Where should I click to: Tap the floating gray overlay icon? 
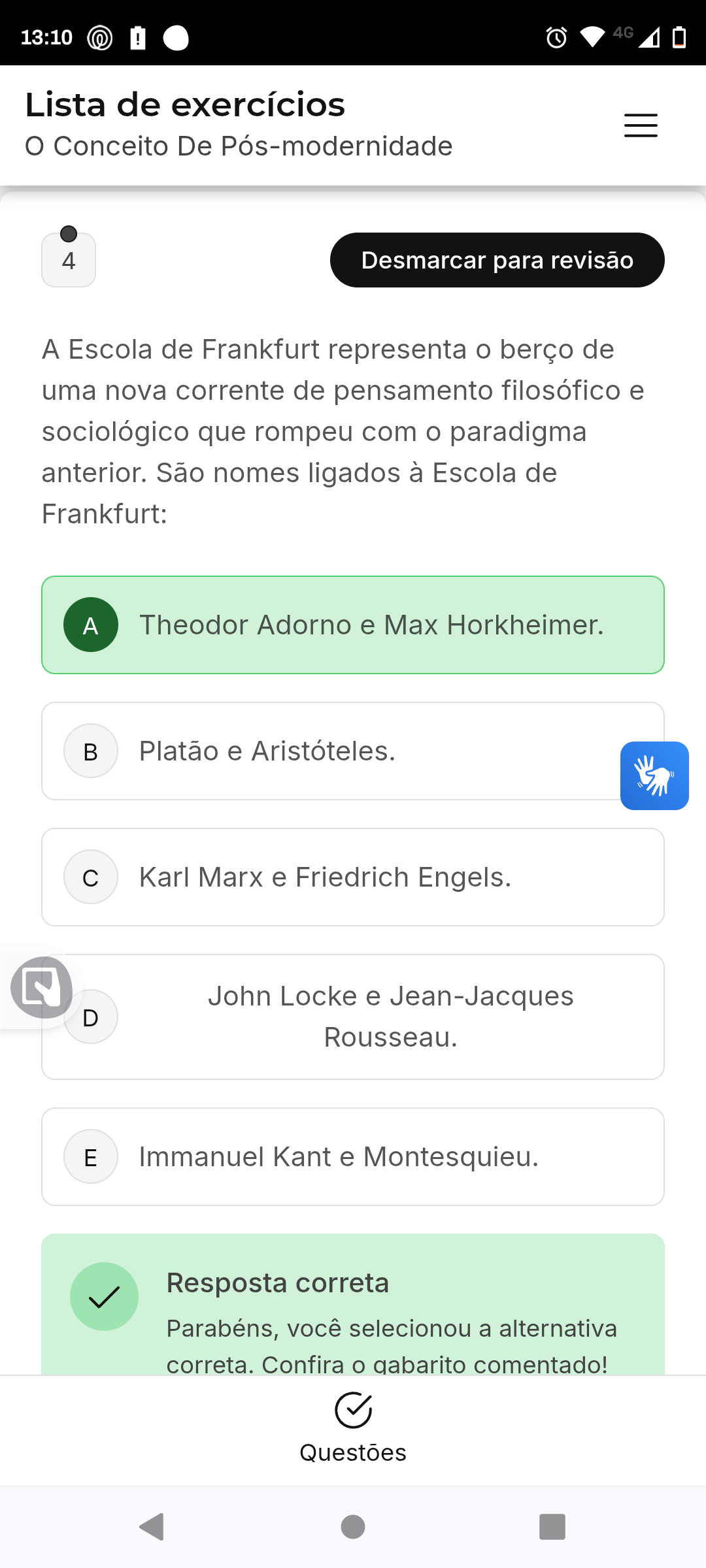pyautogui.click(x=42, y=987)
